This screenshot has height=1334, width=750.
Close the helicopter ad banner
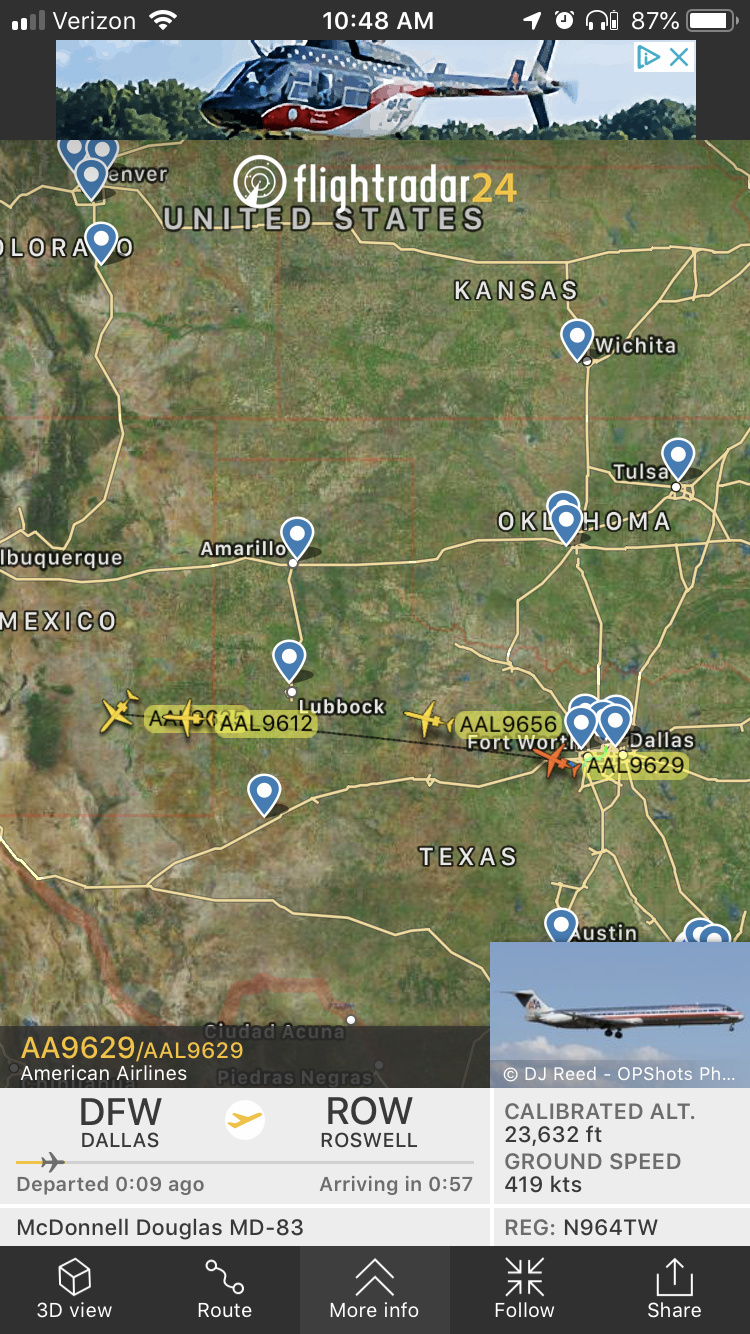click(680, 57)
